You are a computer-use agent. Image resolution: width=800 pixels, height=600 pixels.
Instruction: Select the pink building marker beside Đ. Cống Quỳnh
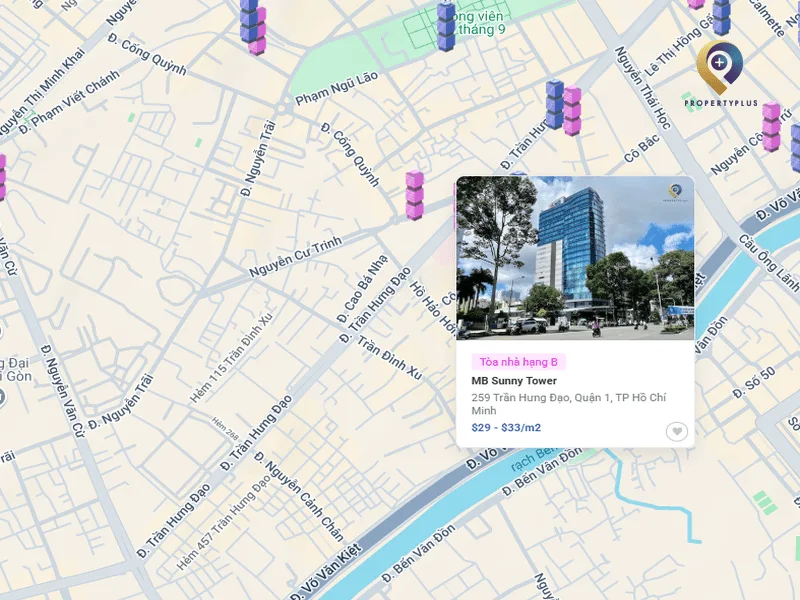click(414, 195)
